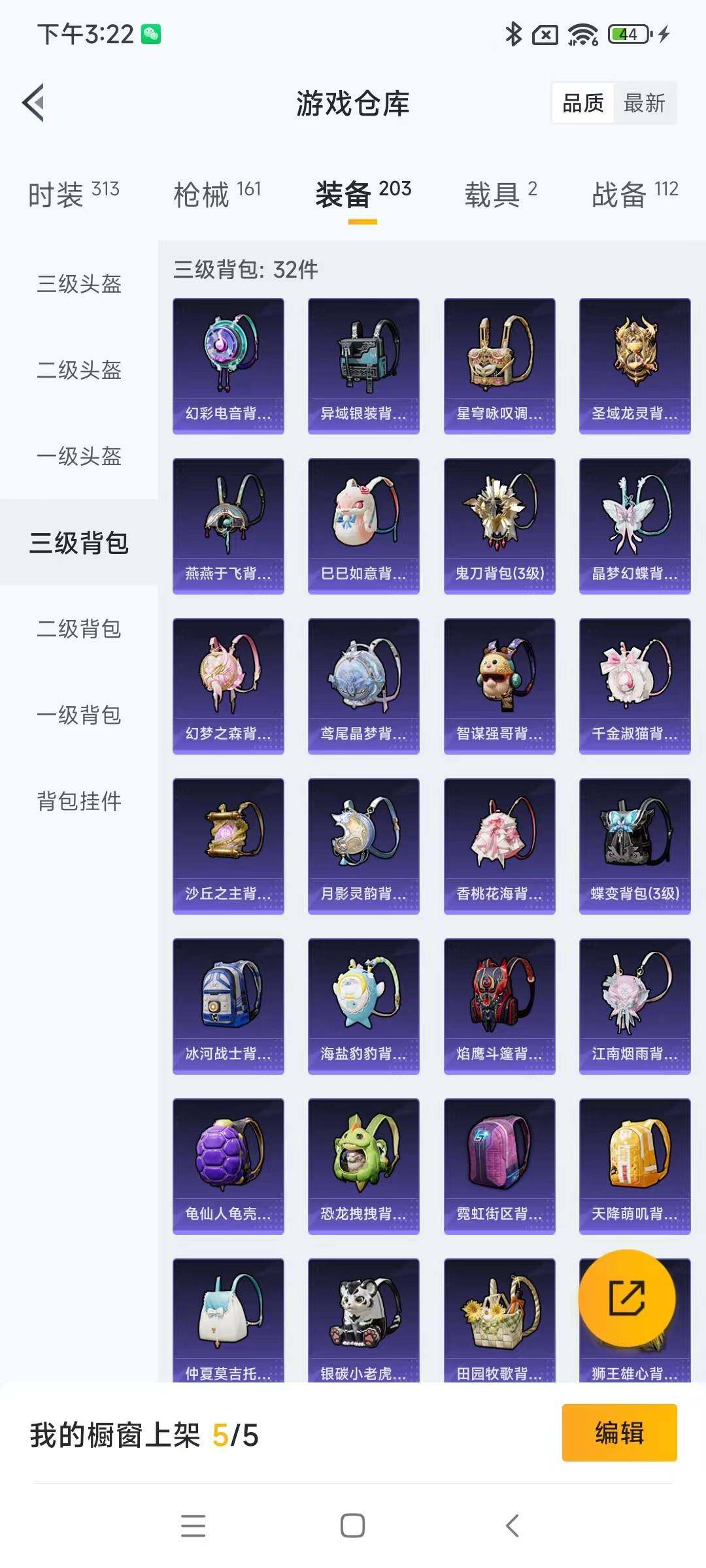Go back using the top-left arrow
706x1568 pixels.
click(x=33, y=103)
